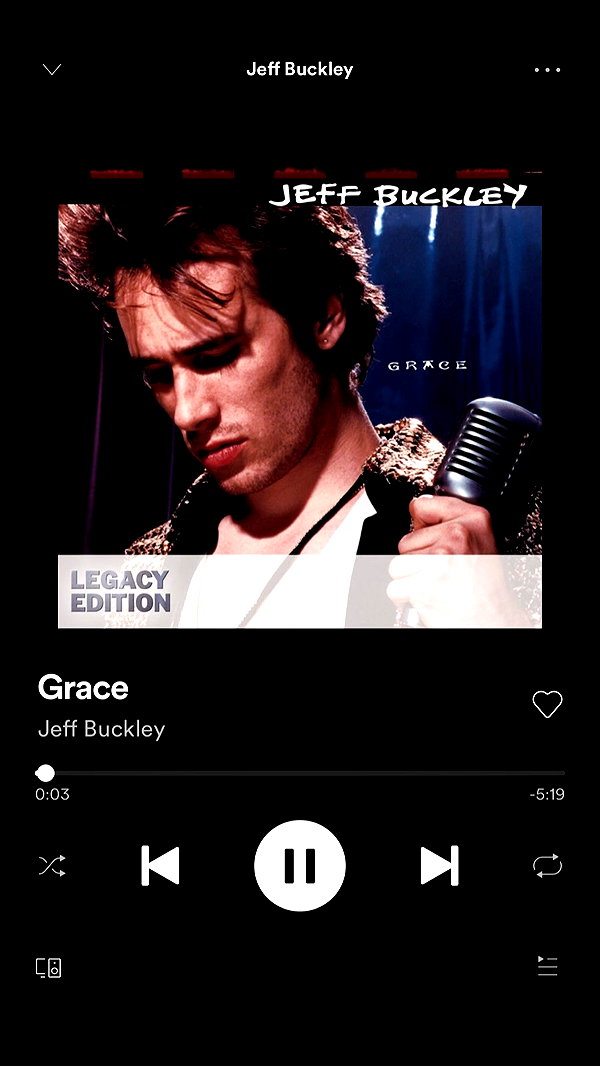600x1066 pixels.
Task: Open the devices connect menu
Action: point(49,967)
